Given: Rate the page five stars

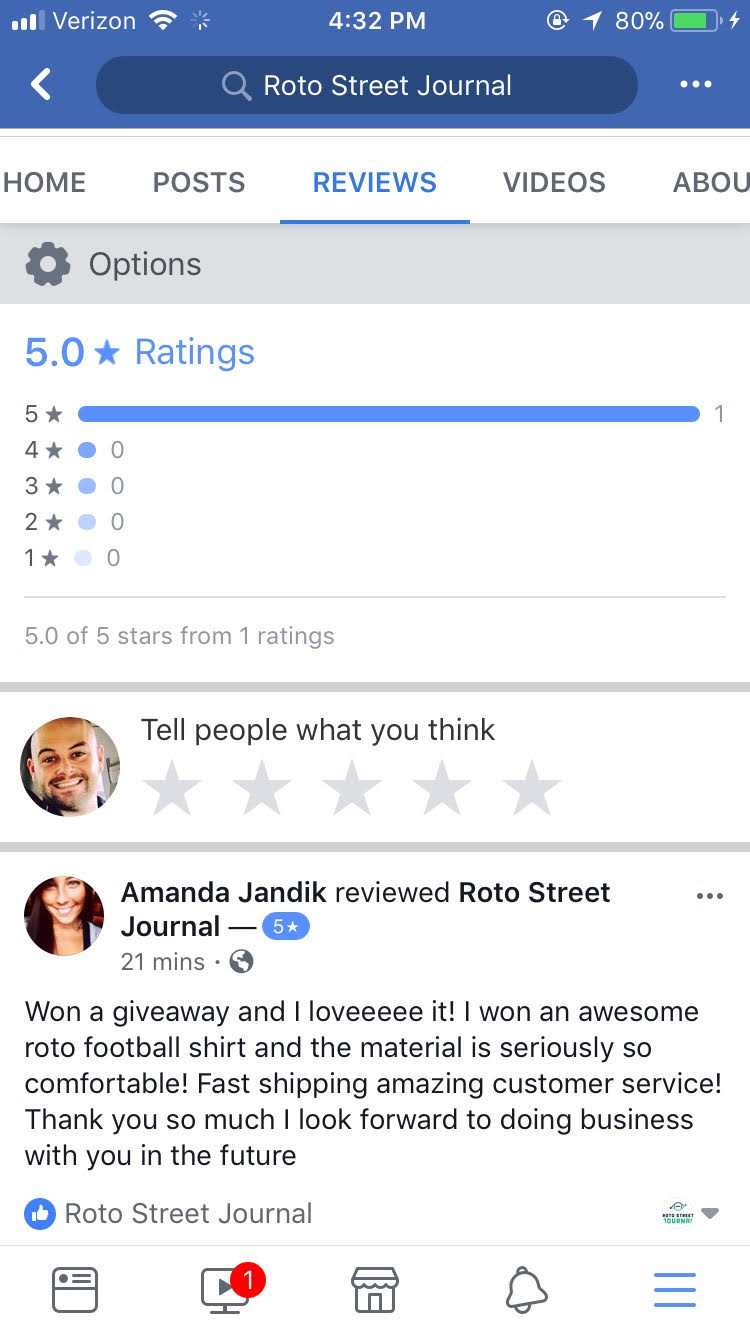Looking at the screenshot, I should [x=531, y=788].
